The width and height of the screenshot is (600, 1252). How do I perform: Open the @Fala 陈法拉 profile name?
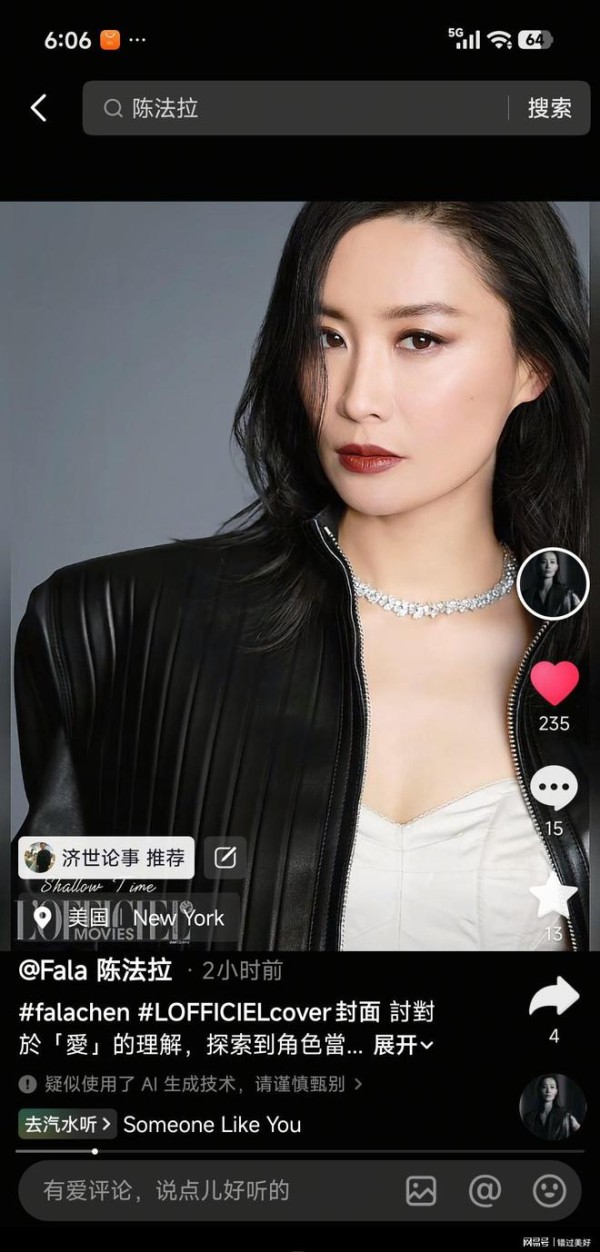click(96, 970)
